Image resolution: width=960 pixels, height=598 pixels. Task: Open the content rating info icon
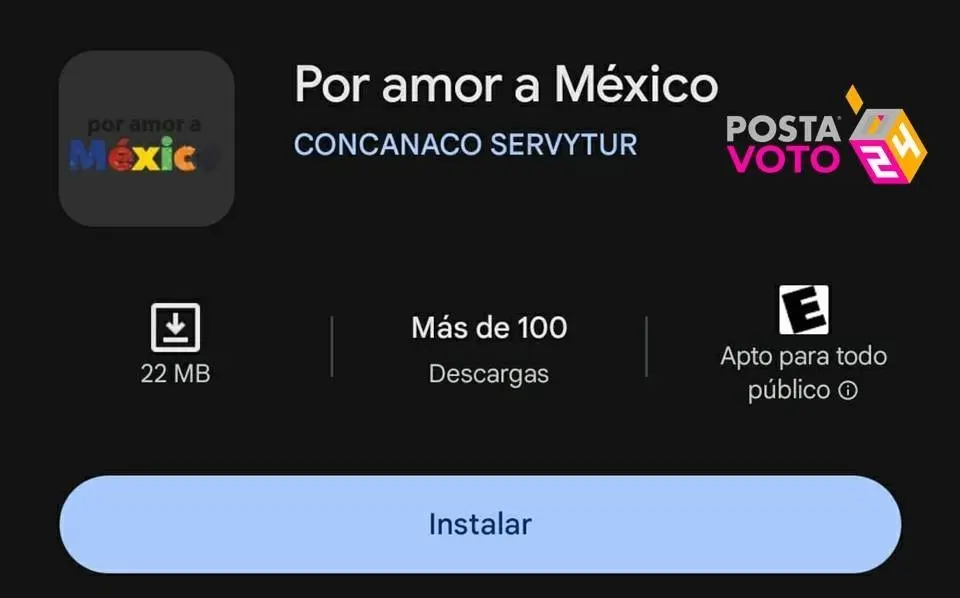point(847,391)
